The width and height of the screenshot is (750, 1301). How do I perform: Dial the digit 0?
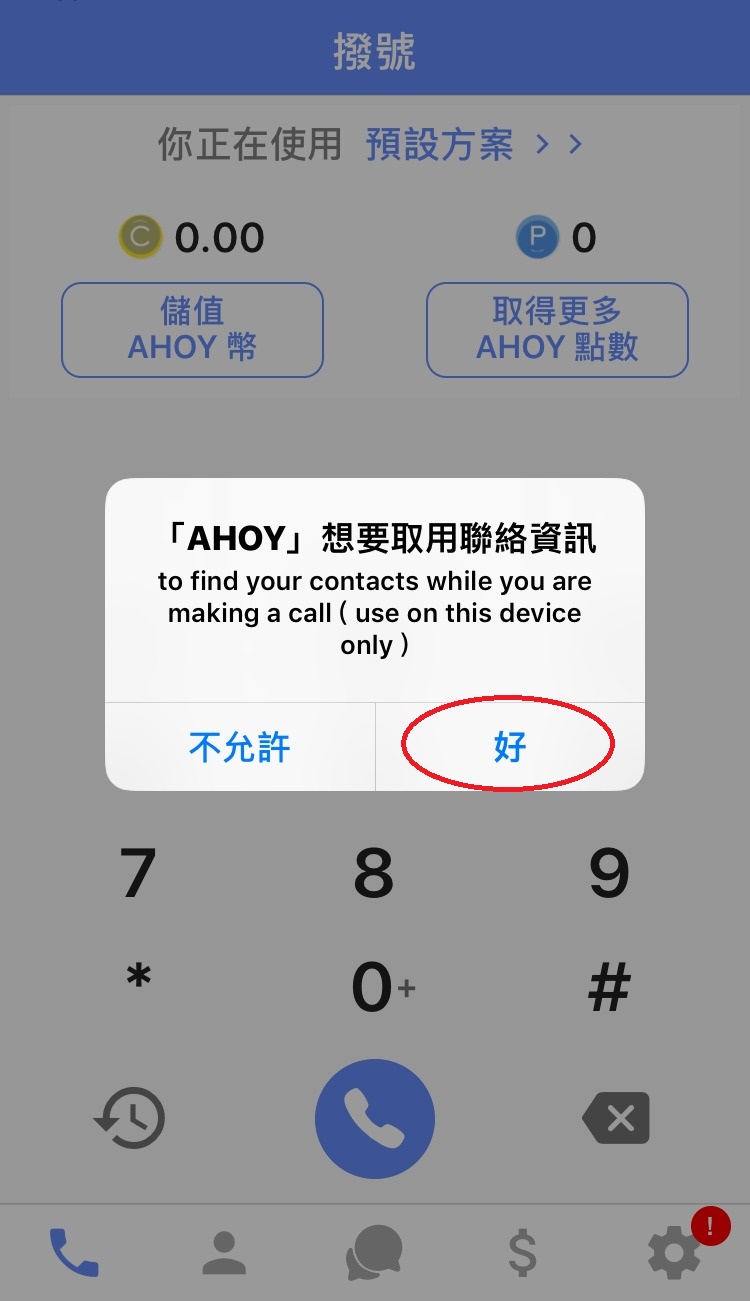tap(374, 988)
